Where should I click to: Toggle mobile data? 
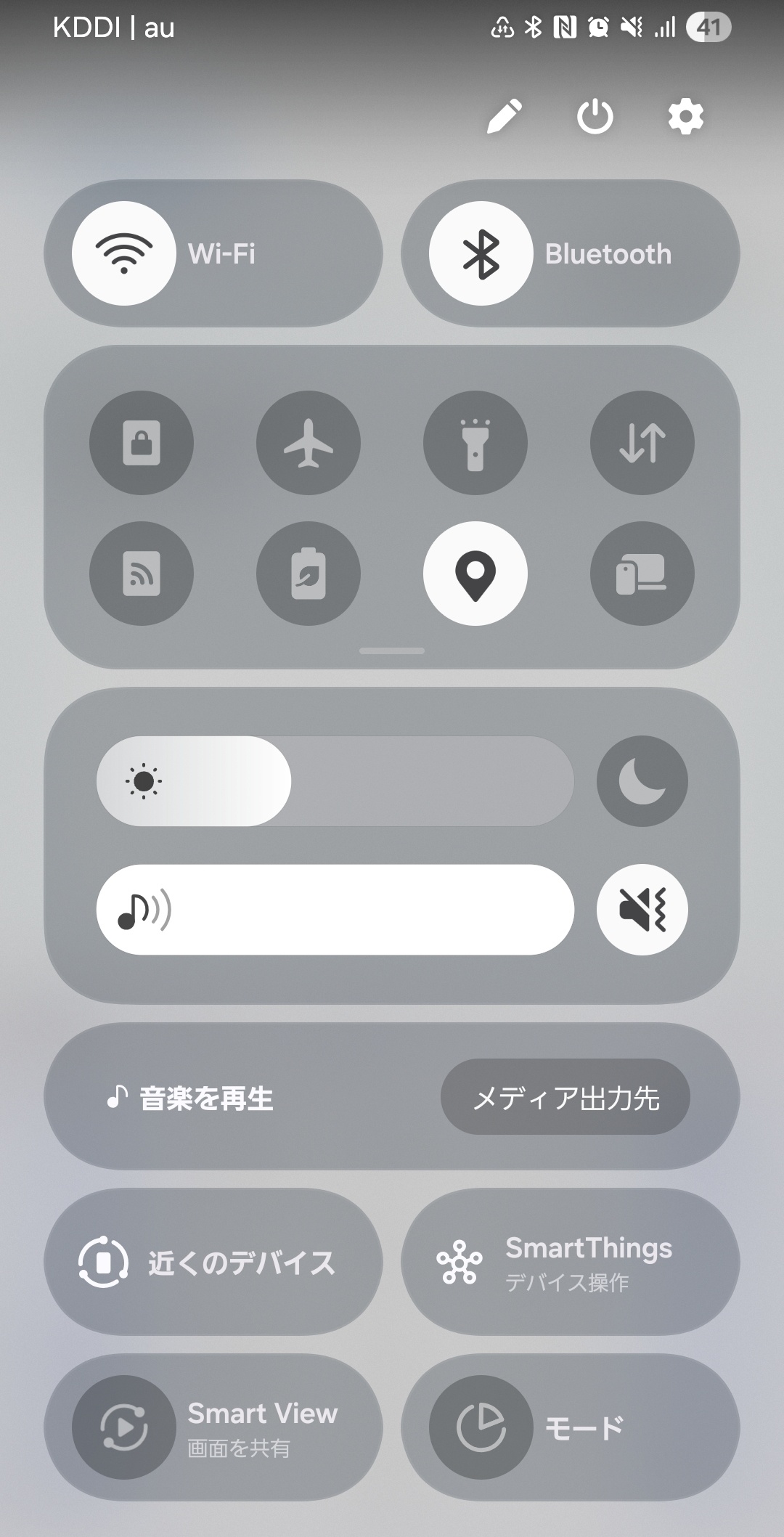coord(642,443)
